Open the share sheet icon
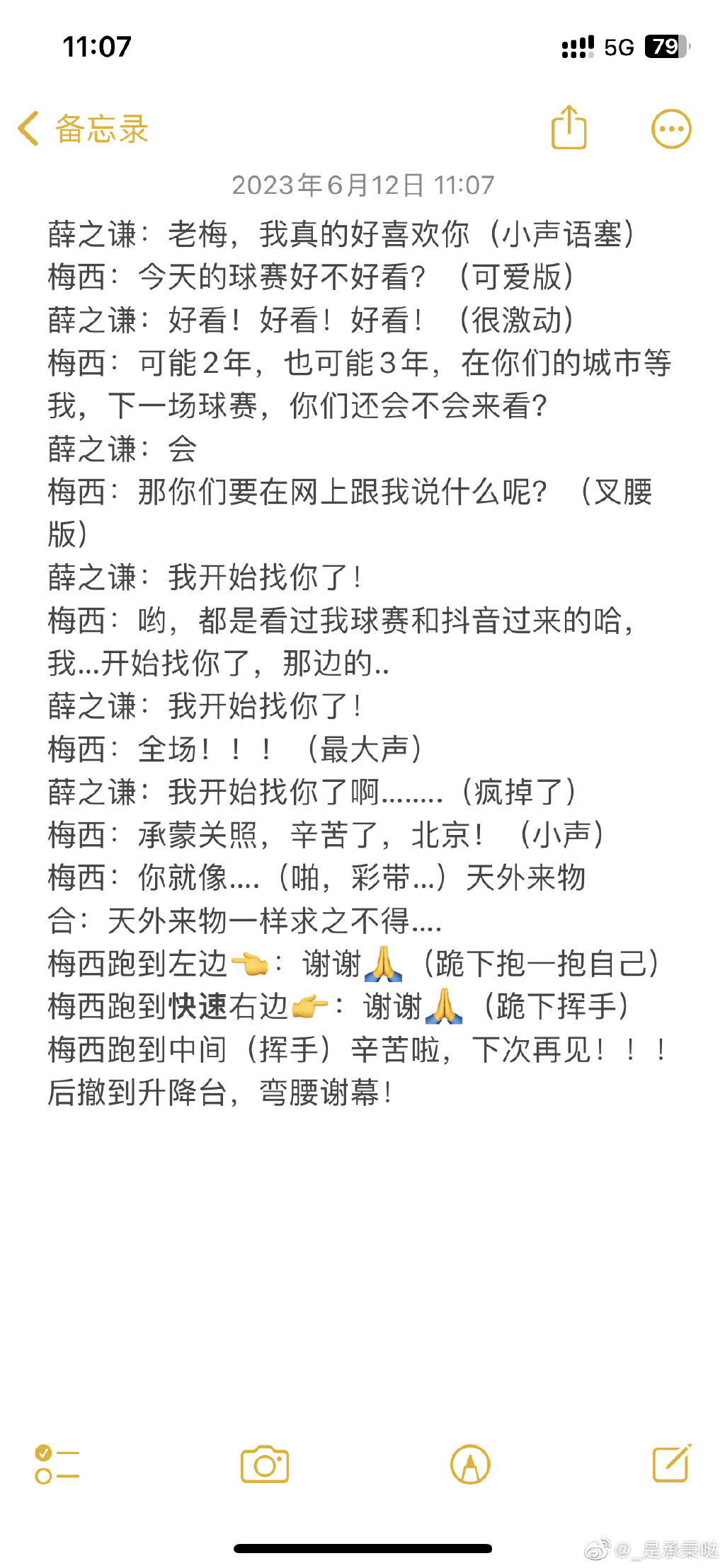The image size is (725, 1568). click(571, 127)
